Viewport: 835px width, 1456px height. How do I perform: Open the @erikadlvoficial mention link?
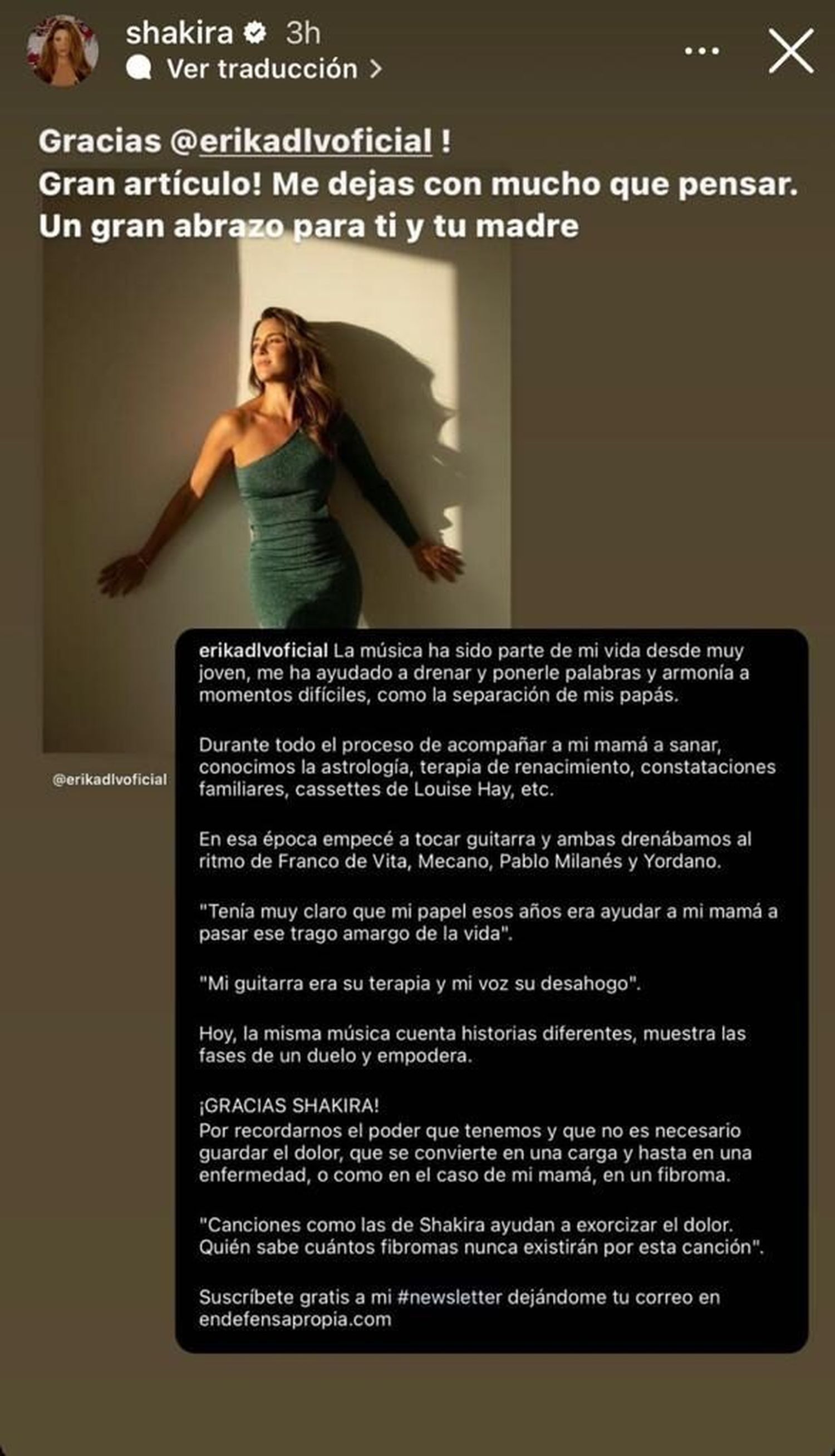316,141
